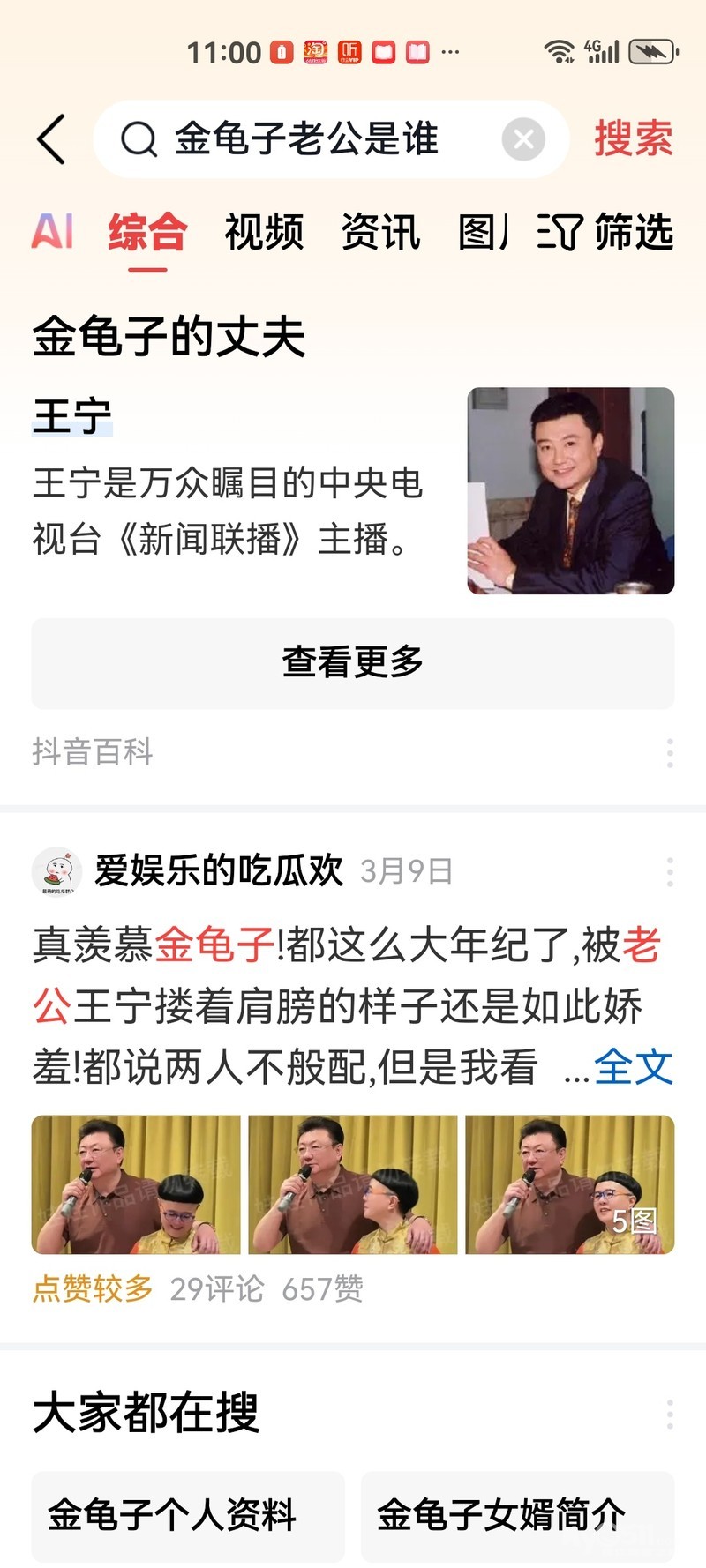
Task: Tap the red 搜索 button
Action: (x=633, y=139)
